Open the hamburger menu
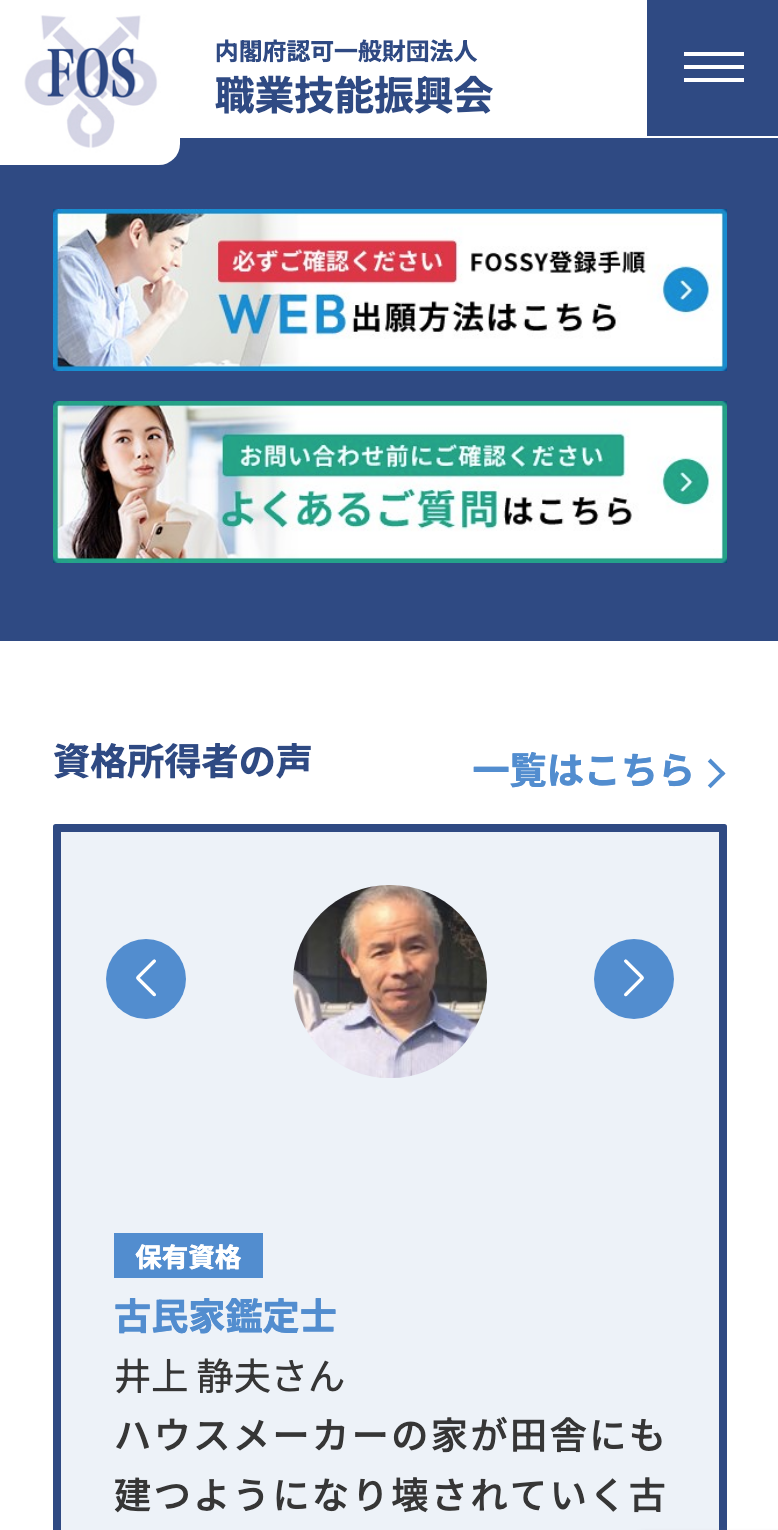The image size is (778, 1530). click(713, 68)
